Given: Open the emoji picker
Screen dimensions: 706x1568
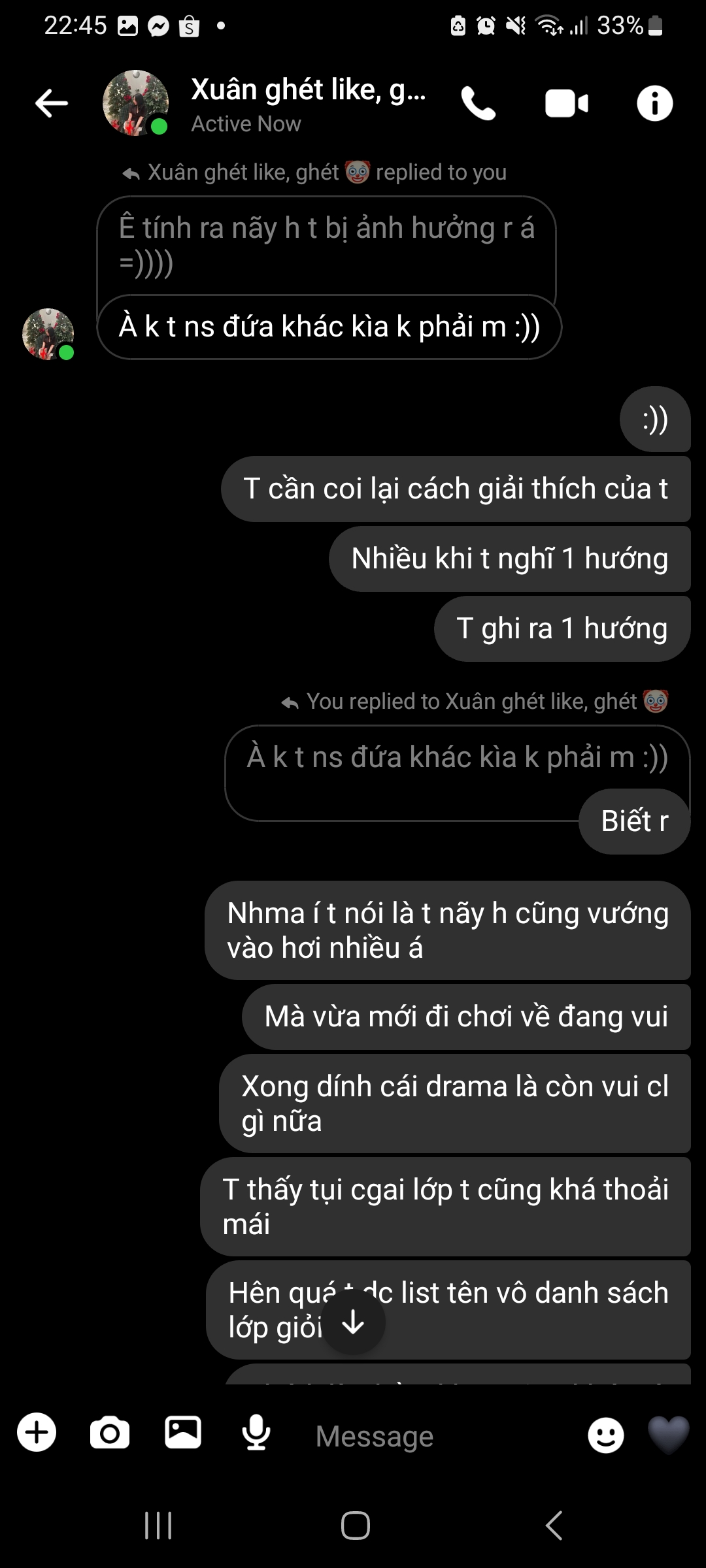Looking at the screenshot, I should click(605, 1435).
